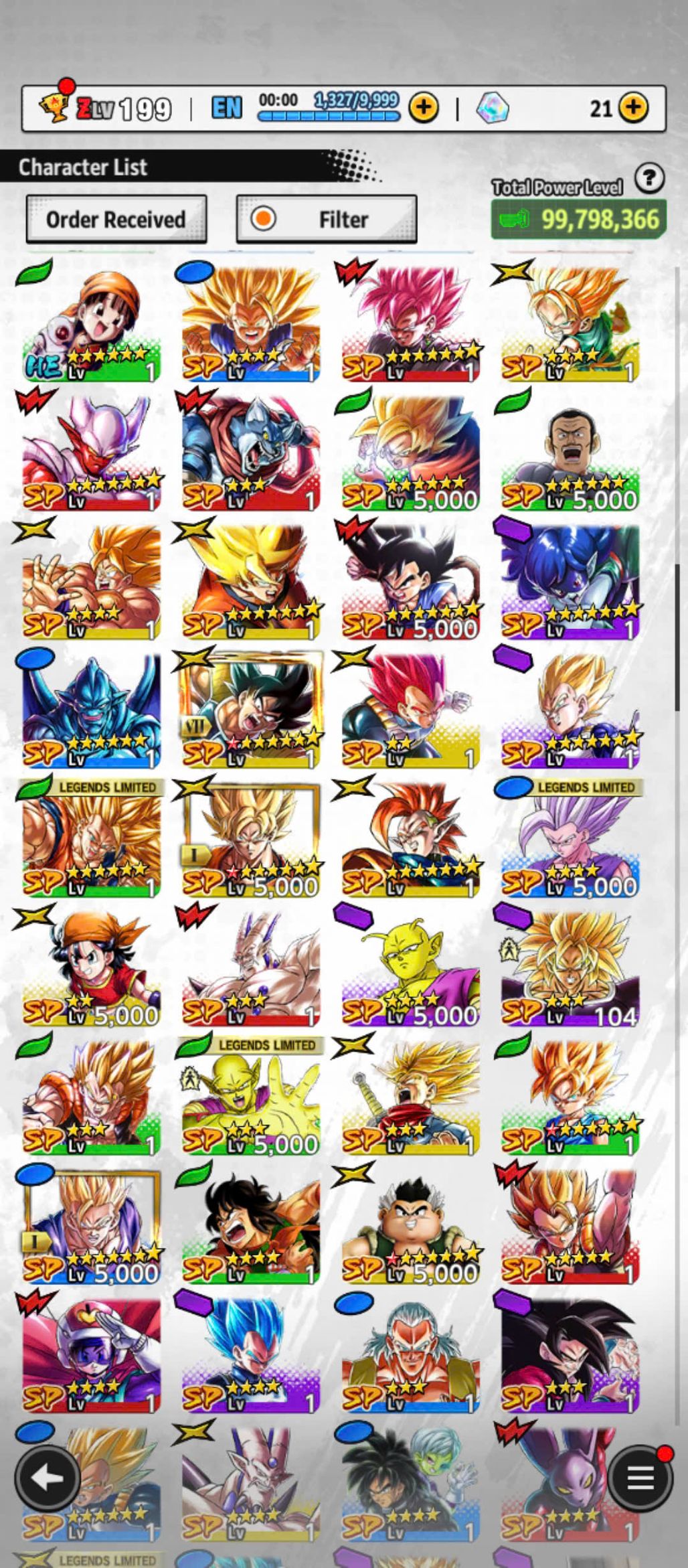Select the Super Saiyan 4 Goku purple tile
Viewport: 688px width, 1568px height.
click(x=570, y=1356)
